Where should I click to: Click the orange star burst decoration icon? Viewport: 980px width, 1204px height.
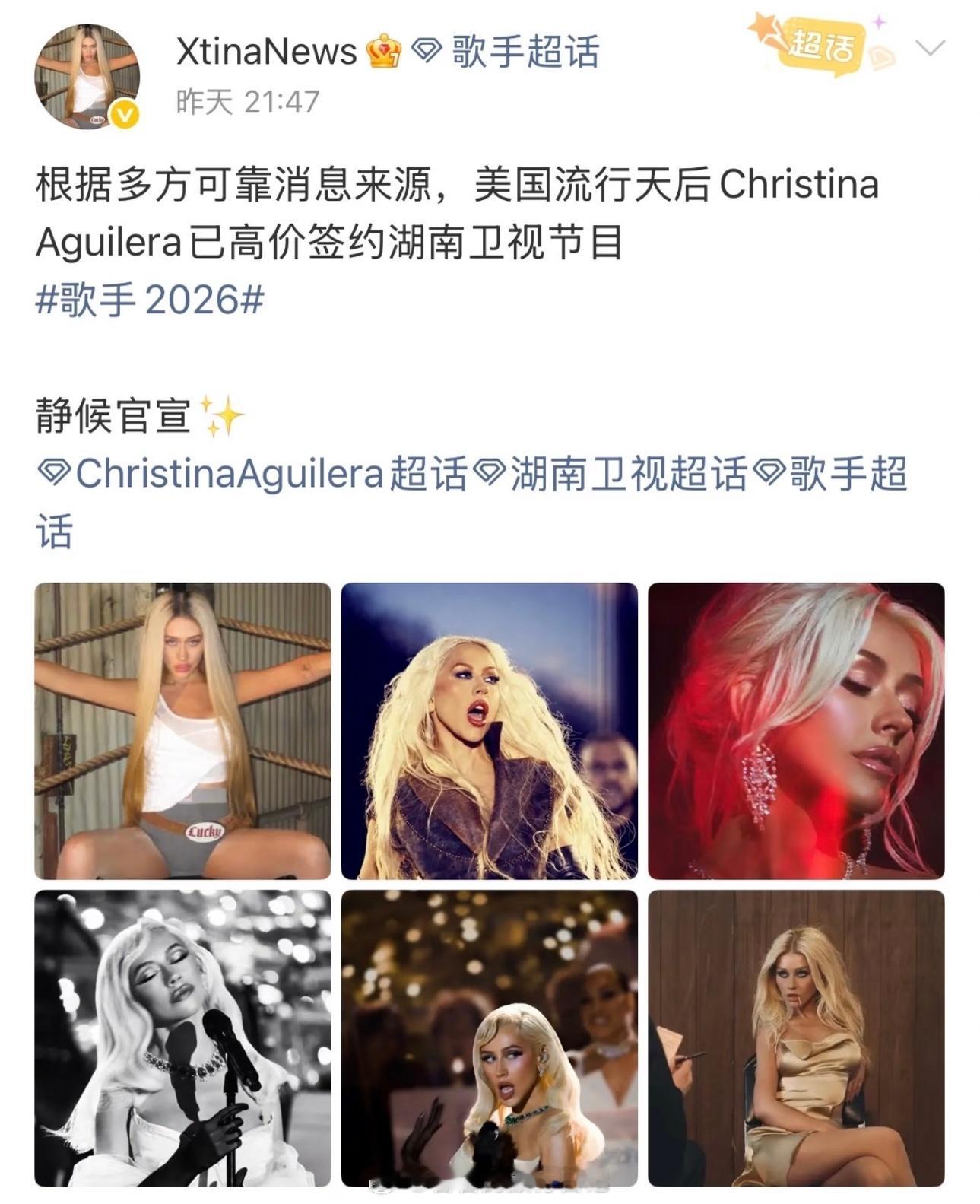762,27
